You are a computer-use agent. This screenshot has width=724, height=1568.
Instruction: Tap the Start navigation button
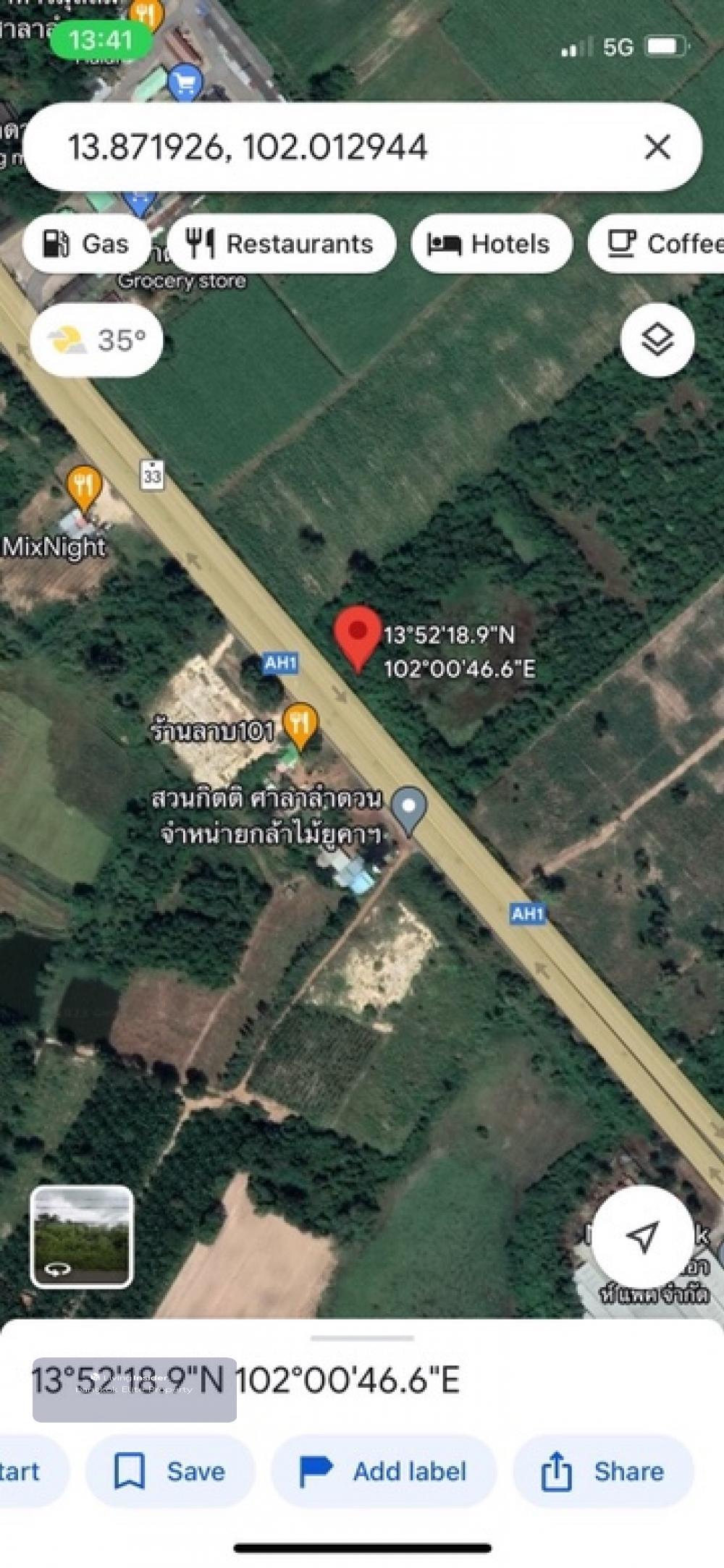tap(25, 1471)
